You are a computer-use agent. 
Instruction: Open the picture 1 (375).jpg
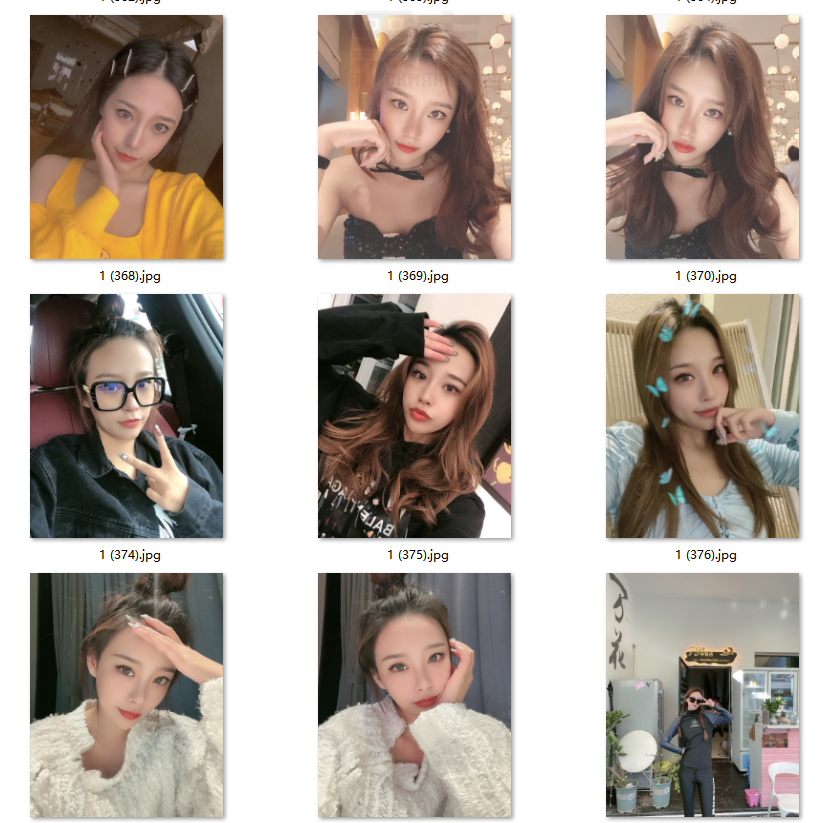point(415,416)
